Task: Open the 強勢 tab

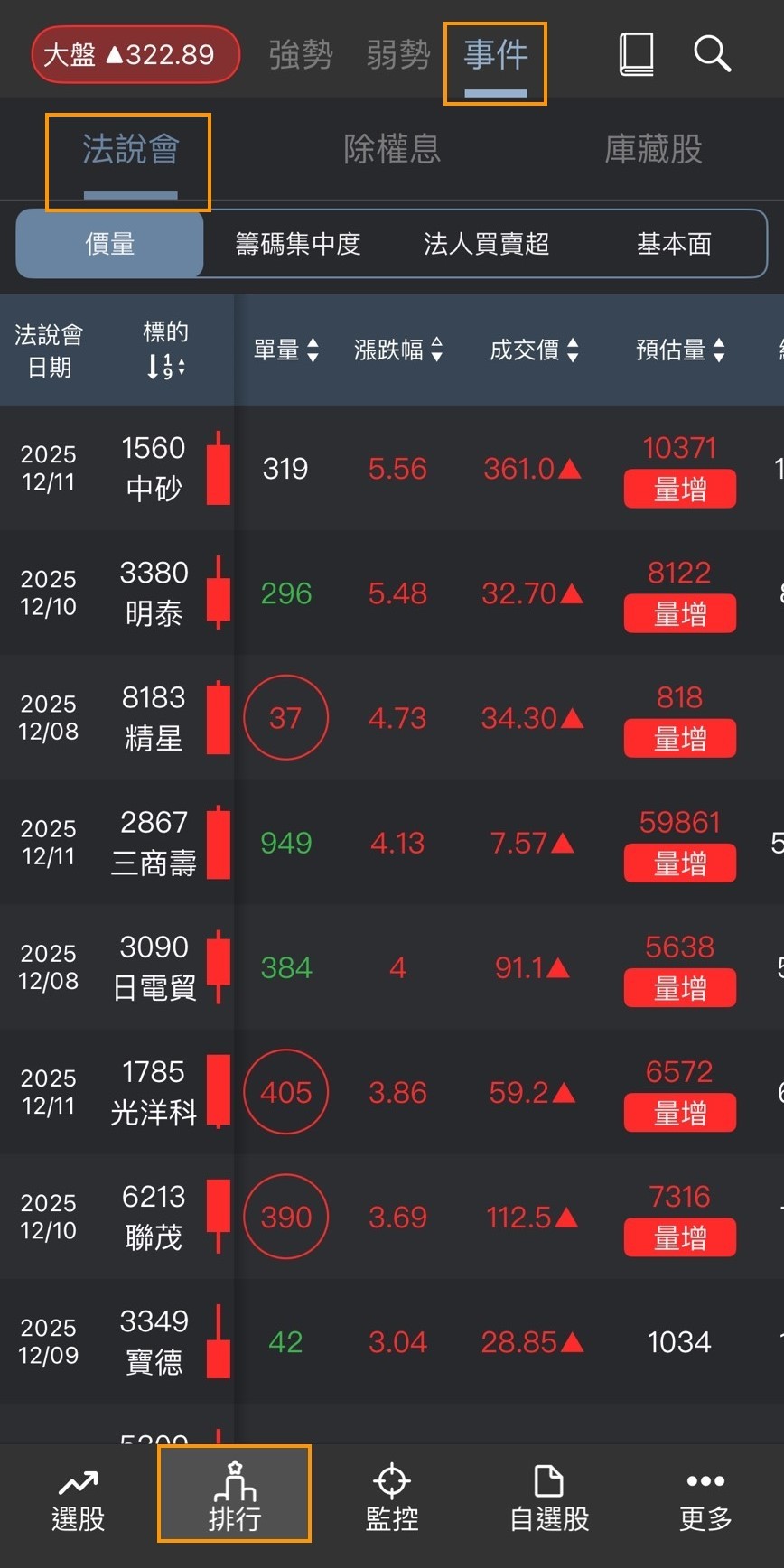Action: point(301,54)
